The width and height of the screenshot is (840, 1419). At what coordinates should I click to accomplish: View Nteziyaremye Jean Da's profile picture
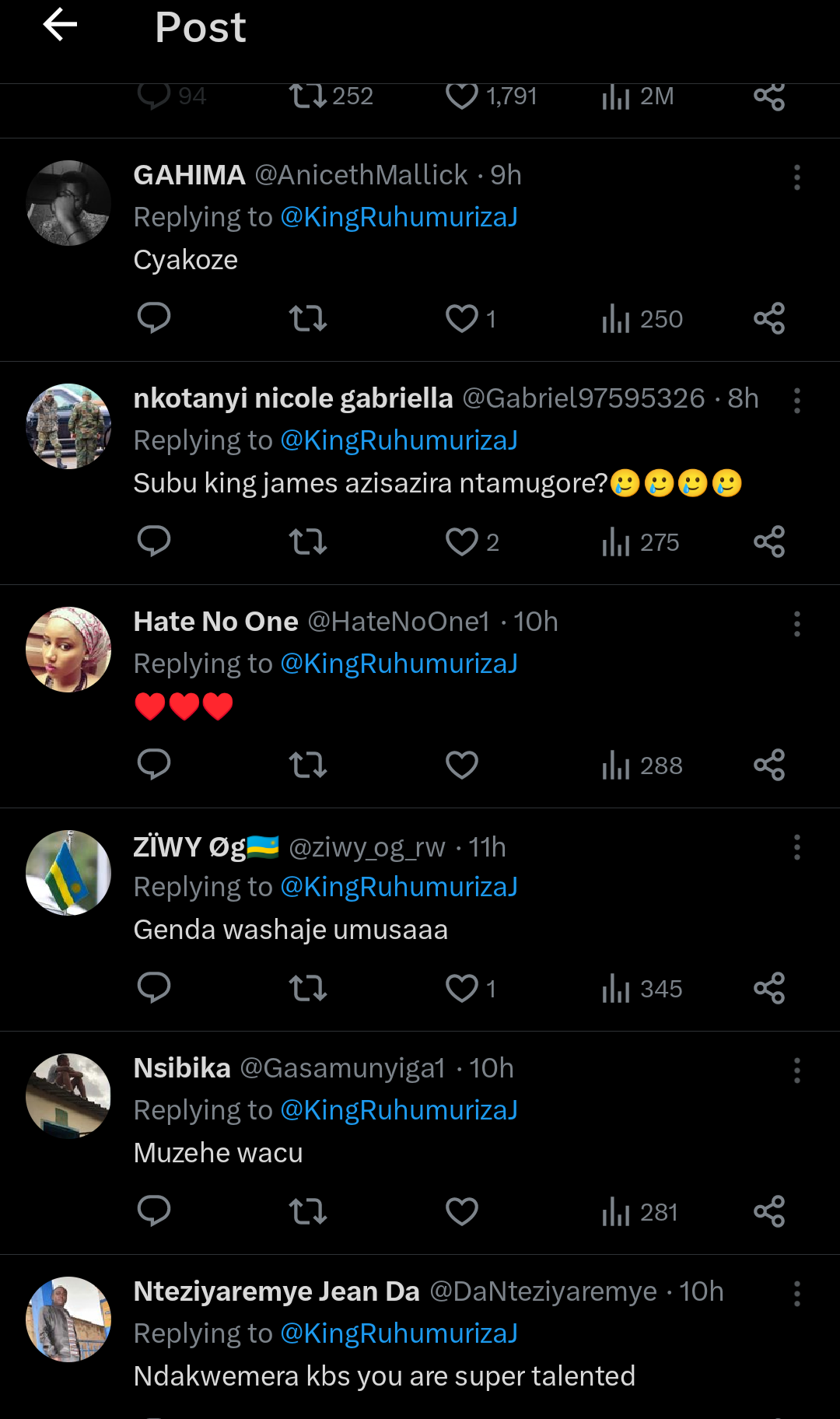68,1319
